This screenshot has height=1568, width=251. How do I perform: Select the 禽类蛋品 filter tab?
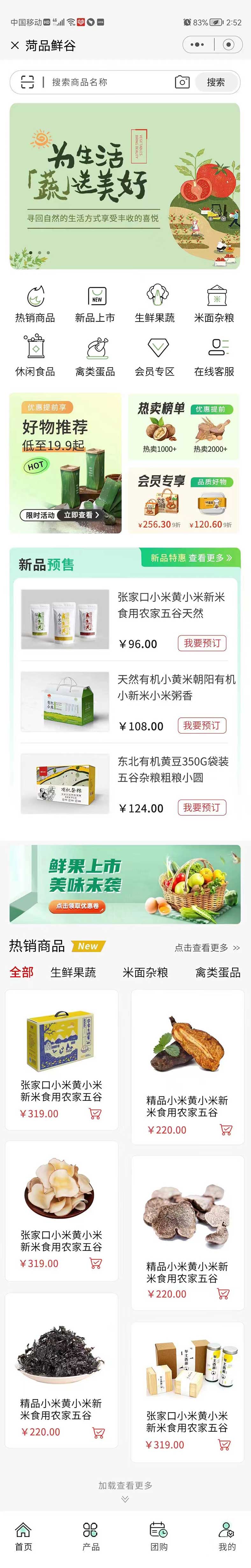(x=218, y=972)
